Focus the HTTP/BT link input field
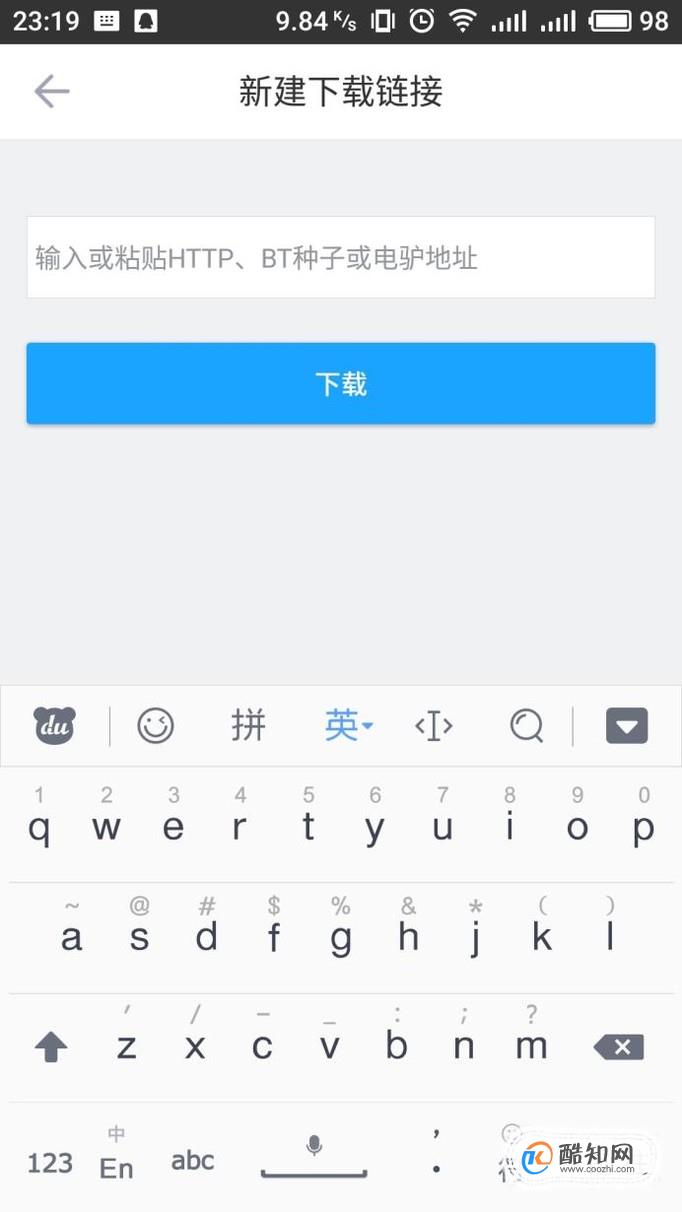 point(340,258)
